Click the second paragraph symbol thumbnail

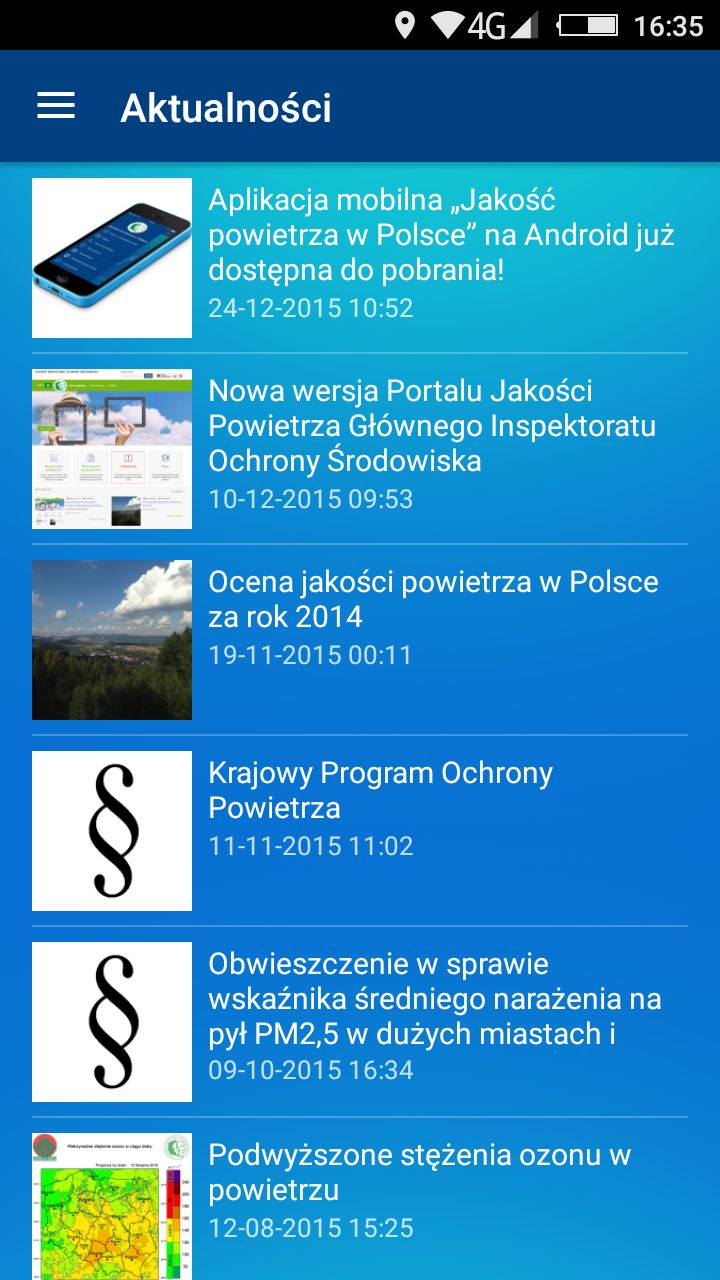(111, 1021)
